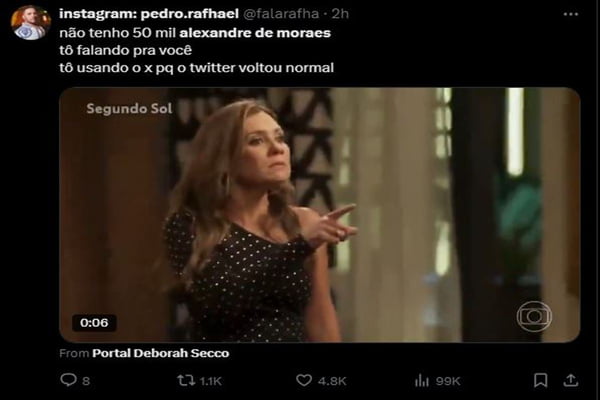Play the Segundo Sol video
The width and height of the screenshot is (600, 400).
point(319,214)
